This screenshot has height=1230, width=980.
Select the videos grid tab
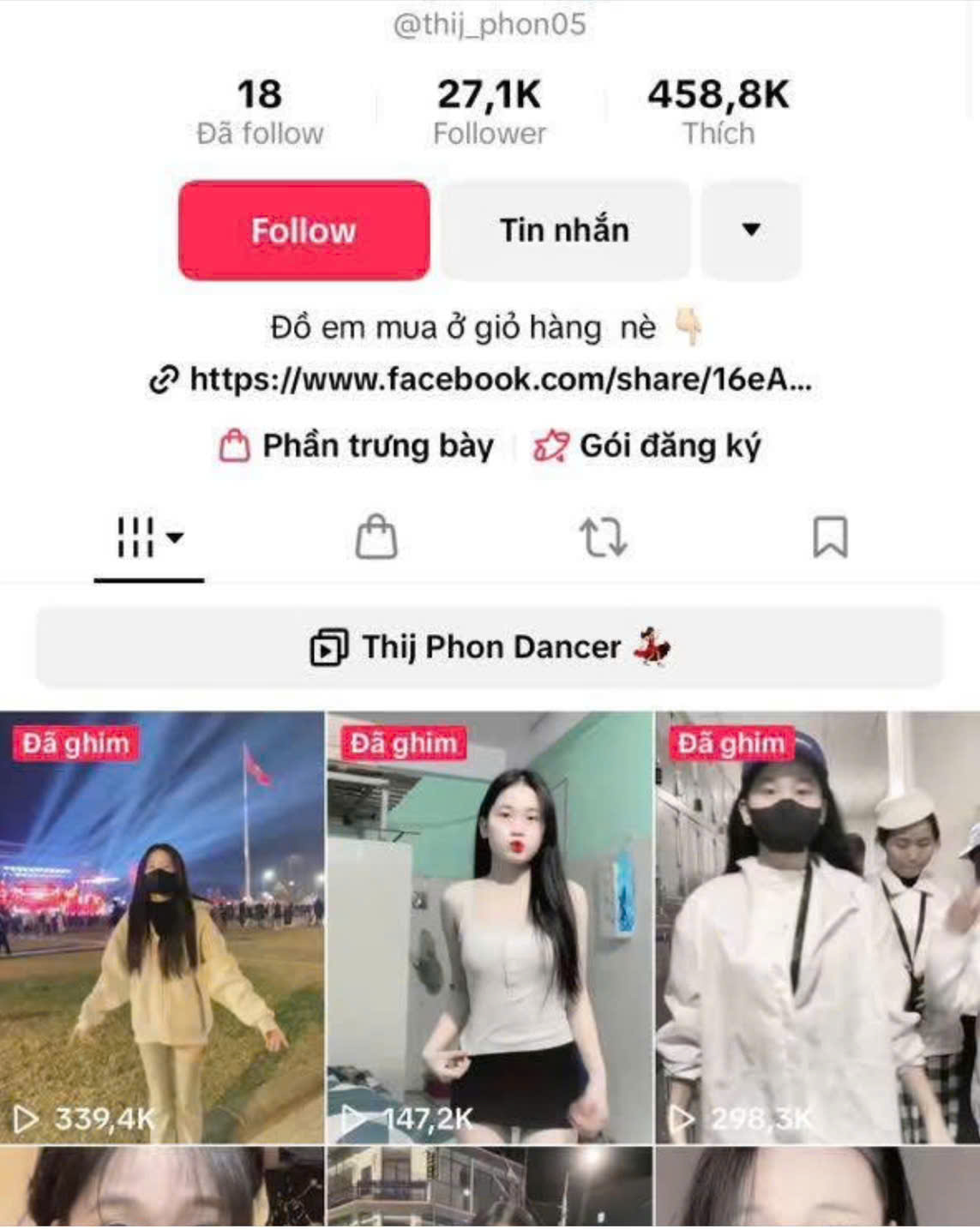(x=149, y=538)
